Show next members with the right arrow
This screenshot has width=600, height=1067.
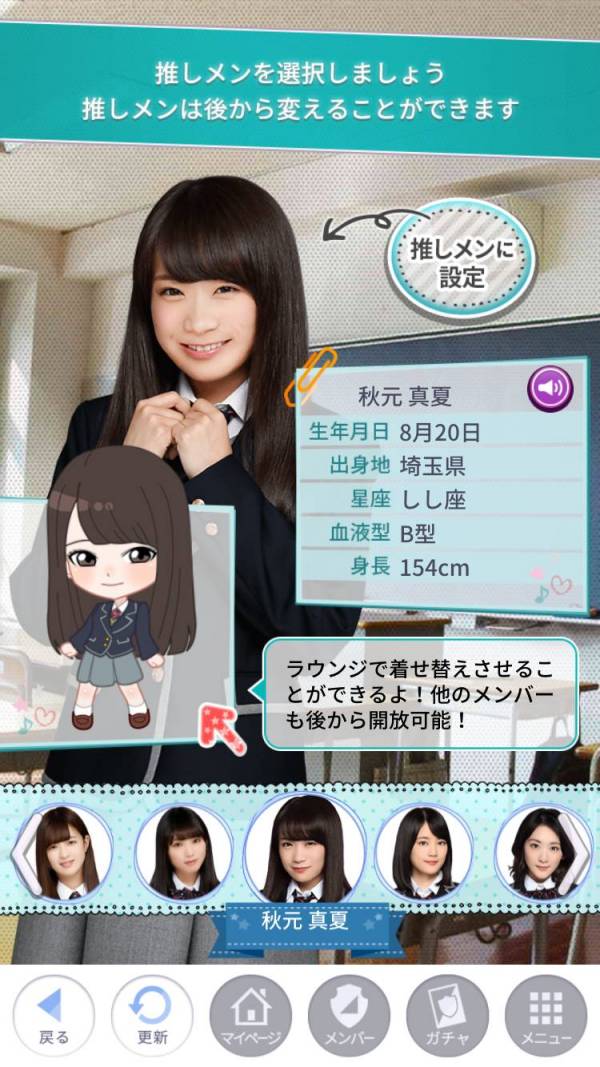[584, 851]
